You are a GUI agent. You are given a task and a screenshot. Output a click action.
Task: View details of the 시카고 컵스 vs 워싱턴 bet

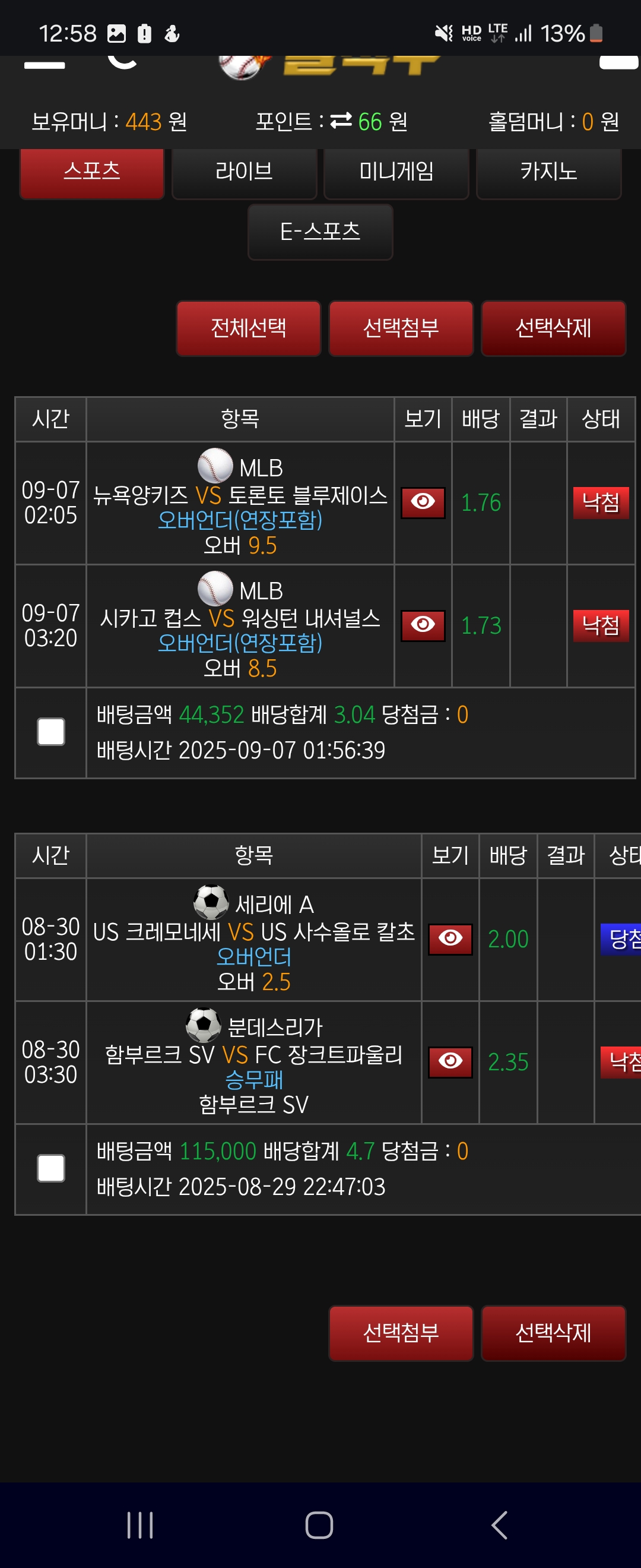423,626
